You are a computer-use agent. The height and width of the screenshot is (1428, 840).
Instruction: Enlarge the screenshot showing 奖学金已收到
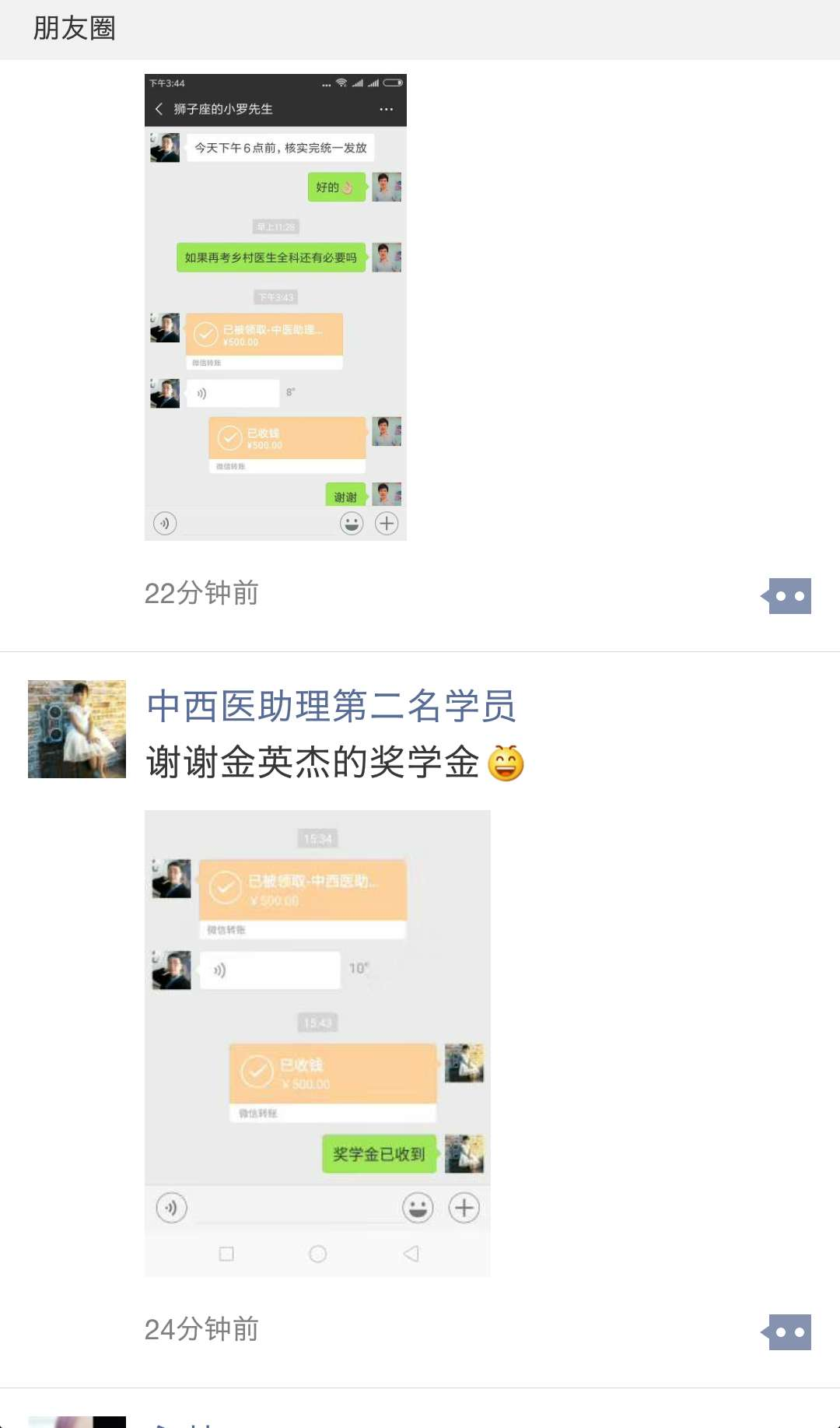[317, 1043]
